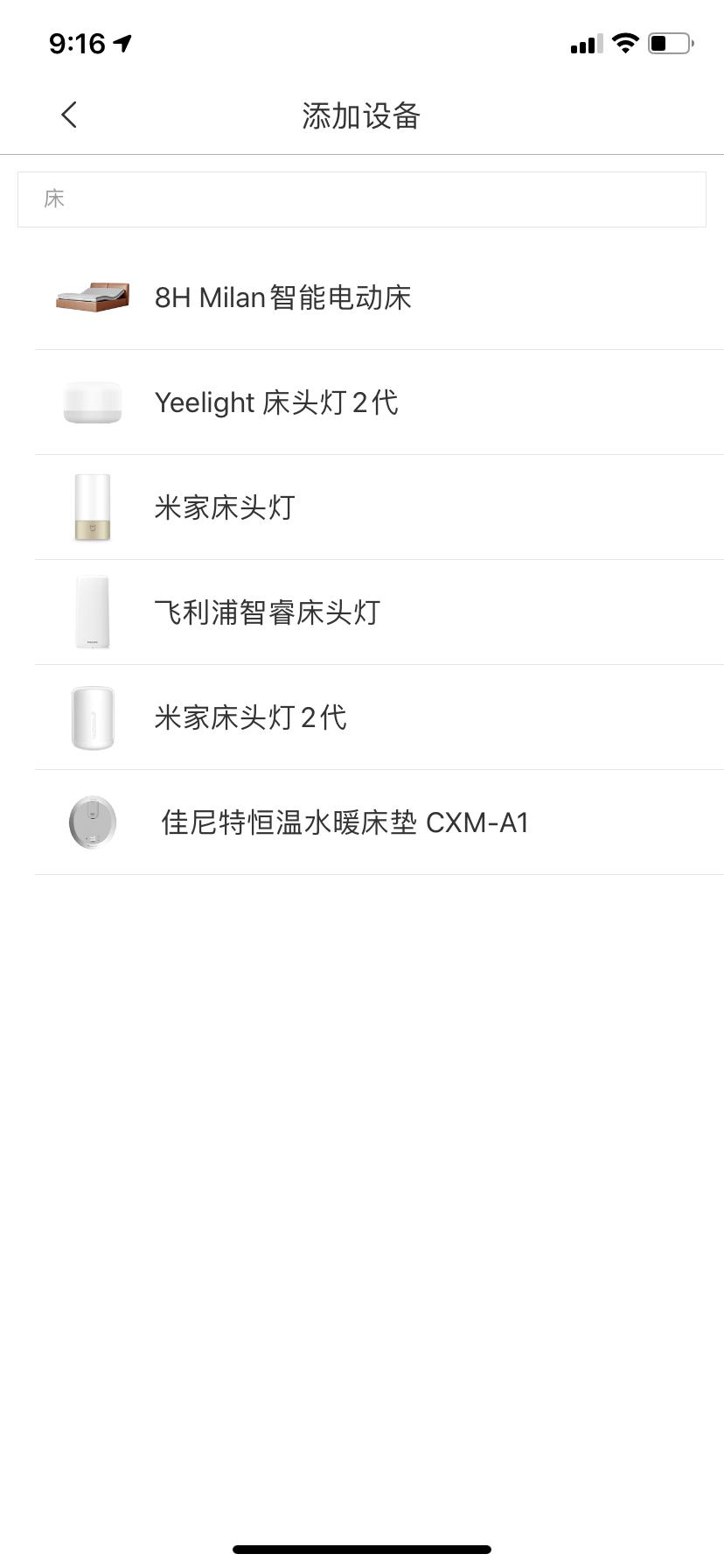The image size is (724, 1568).
Task: Tap the battery indicator
Action: (x=668, y=42)
